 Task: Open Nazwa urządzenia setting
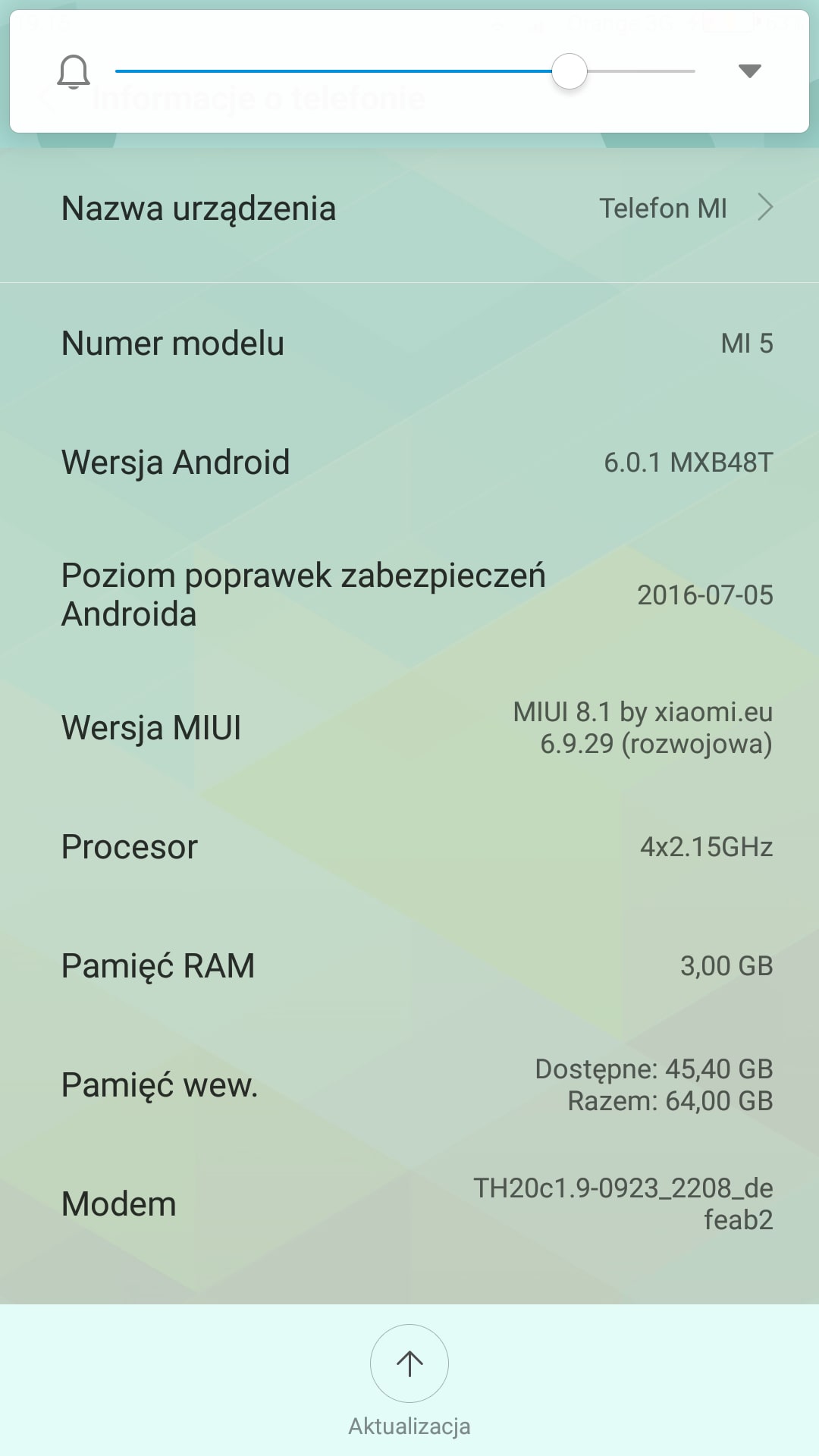point(409,209)
